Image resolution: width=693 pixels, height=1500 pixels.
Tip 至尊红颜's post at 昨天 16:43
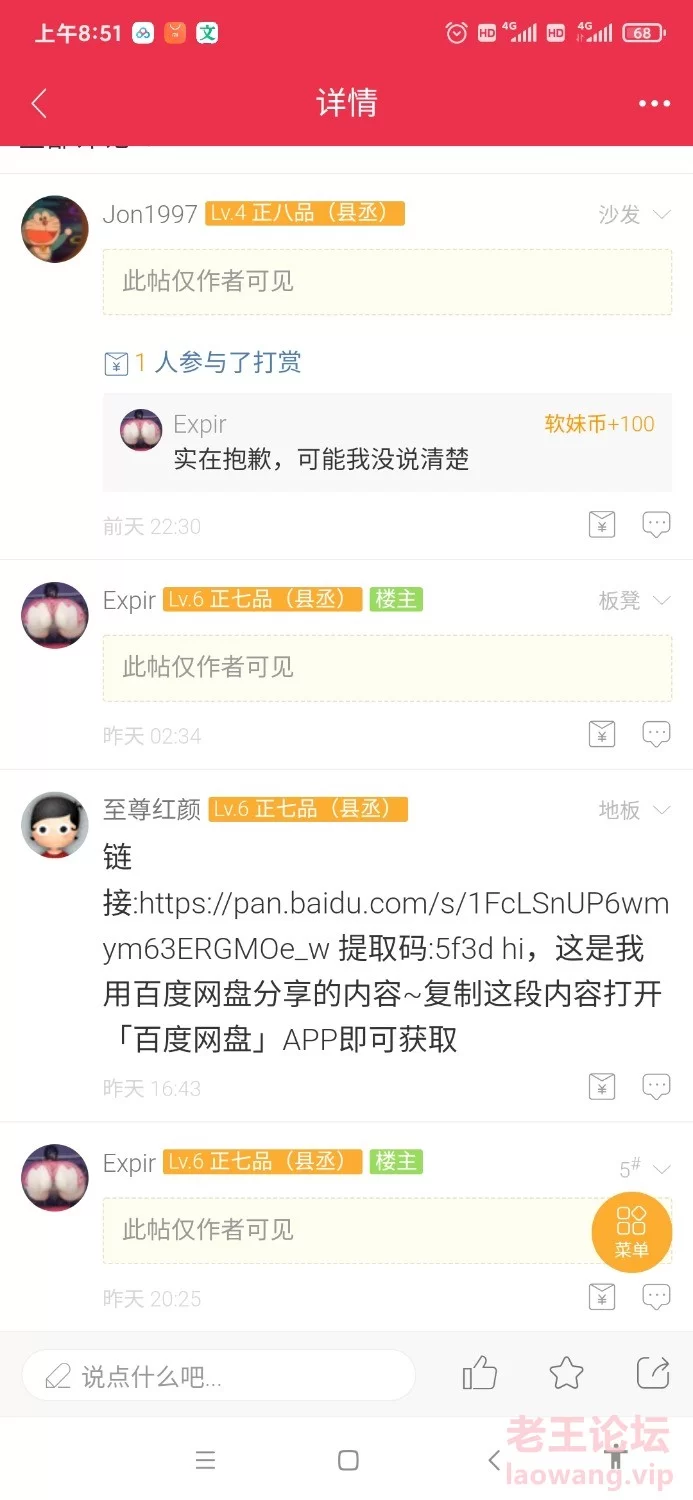[x=602, y=1086]
